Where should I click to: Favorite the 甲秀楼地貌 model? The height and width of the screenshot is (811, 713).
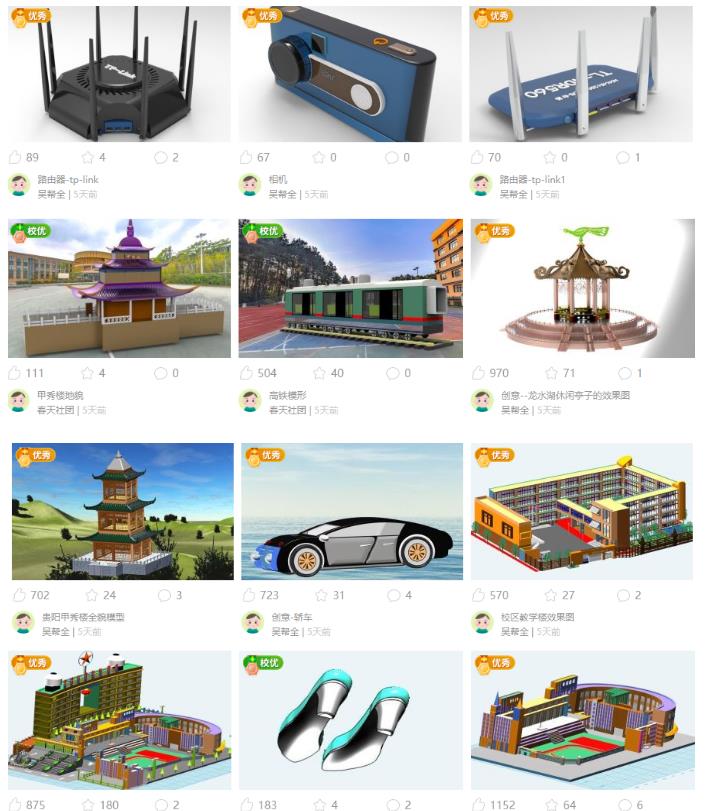click(x=88, y=373)
